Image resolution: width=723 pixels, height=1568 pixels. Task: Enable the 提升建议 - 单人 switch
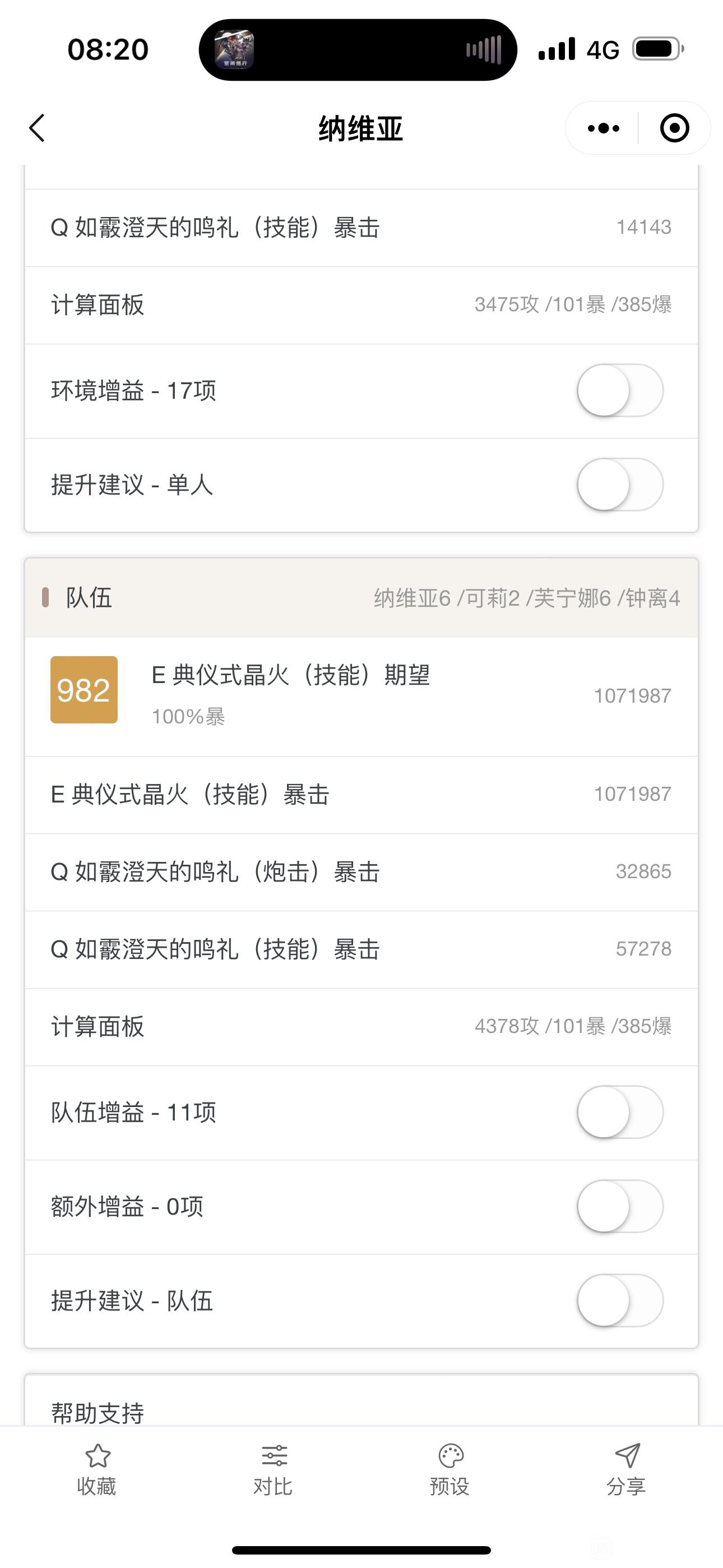pos(620,485)
